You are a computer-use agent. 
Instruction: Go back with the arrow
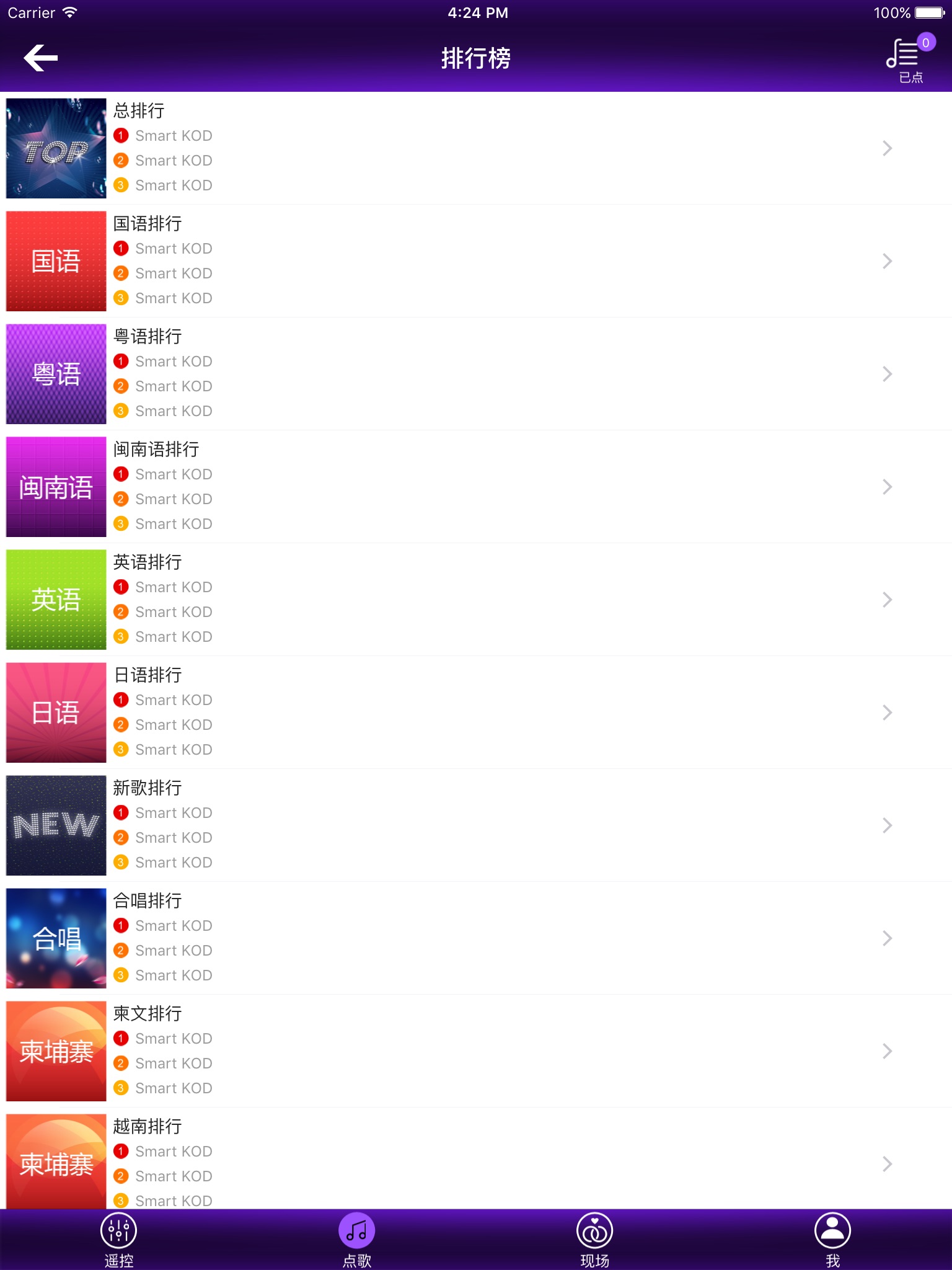tap(41, 58)
